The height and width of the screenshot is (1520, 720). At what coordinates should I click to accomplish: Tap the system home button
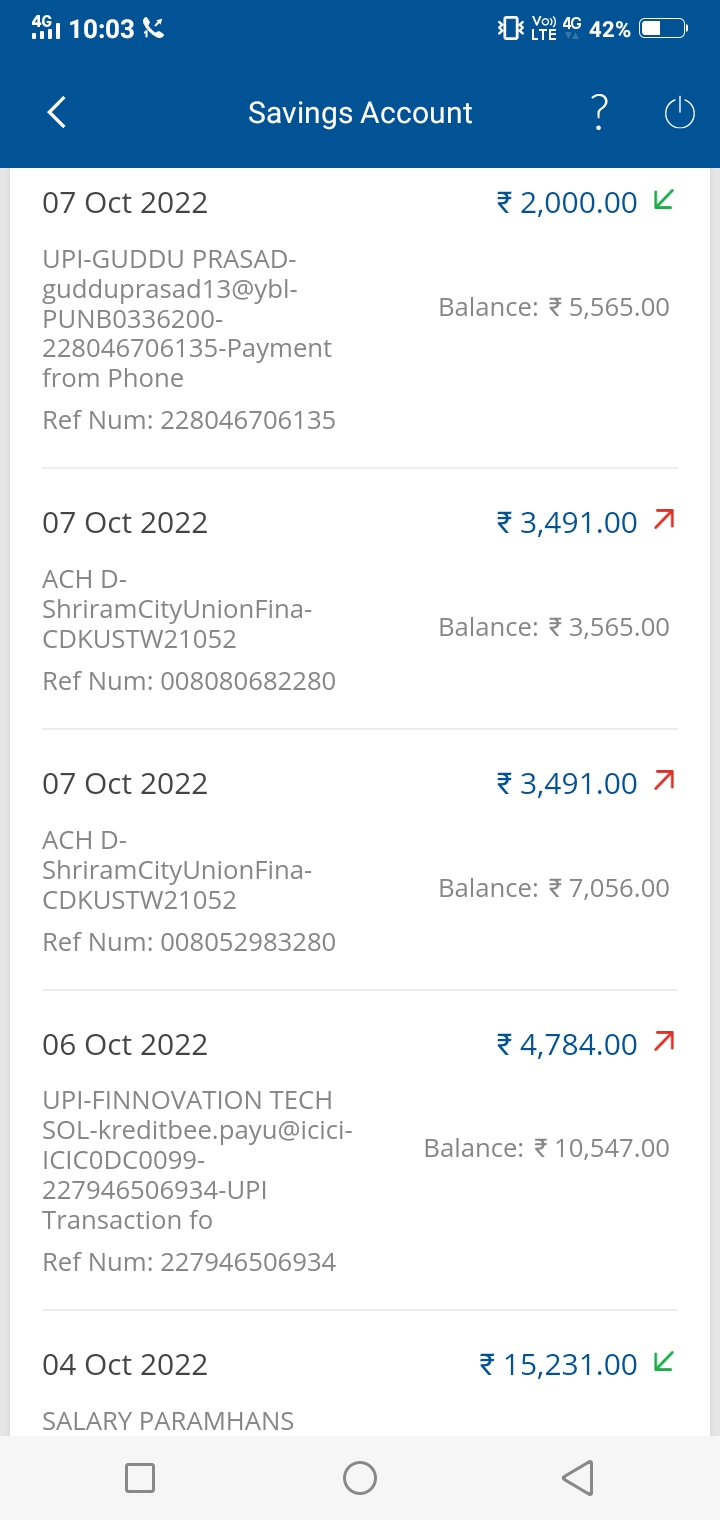pos(360,1478)
